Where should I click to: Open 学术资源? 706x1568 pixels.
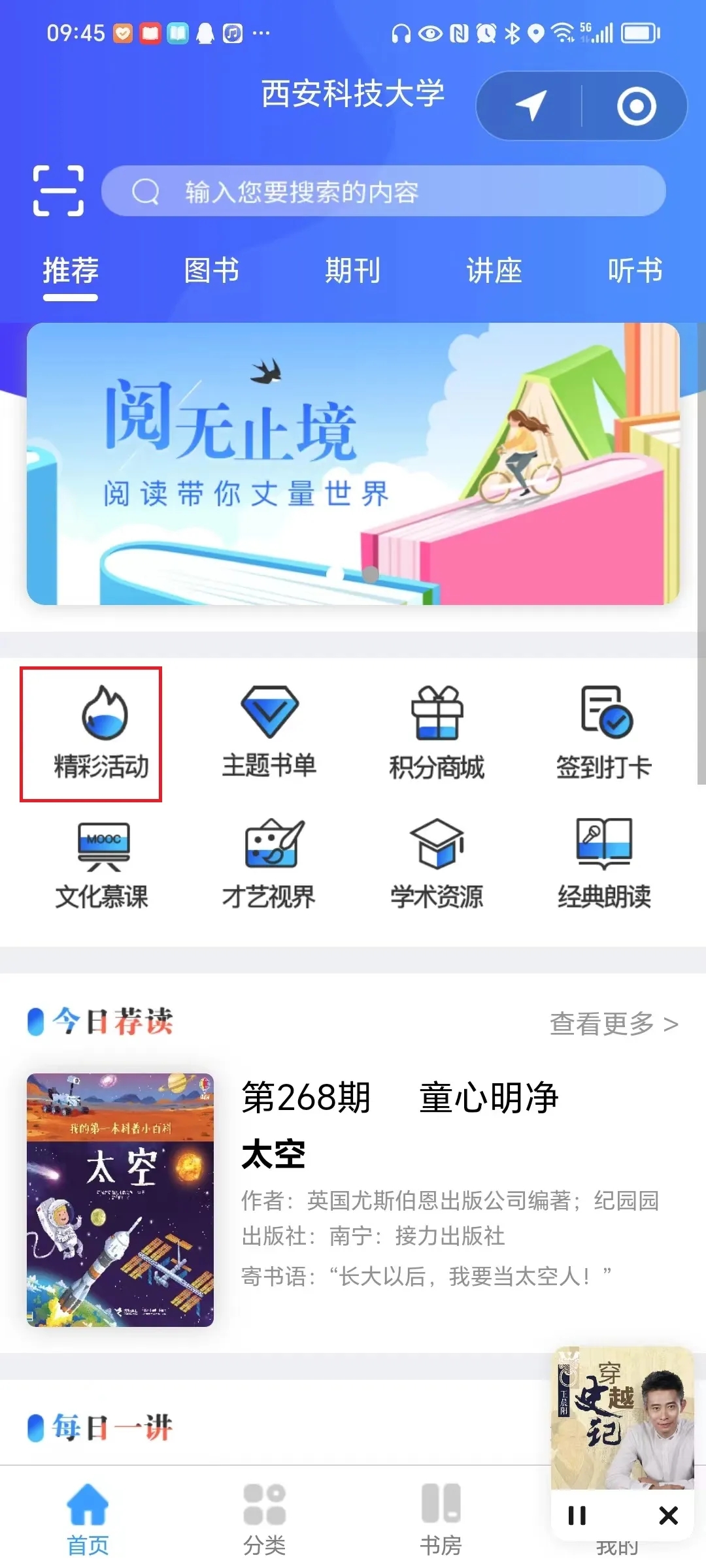click(437, 864)
